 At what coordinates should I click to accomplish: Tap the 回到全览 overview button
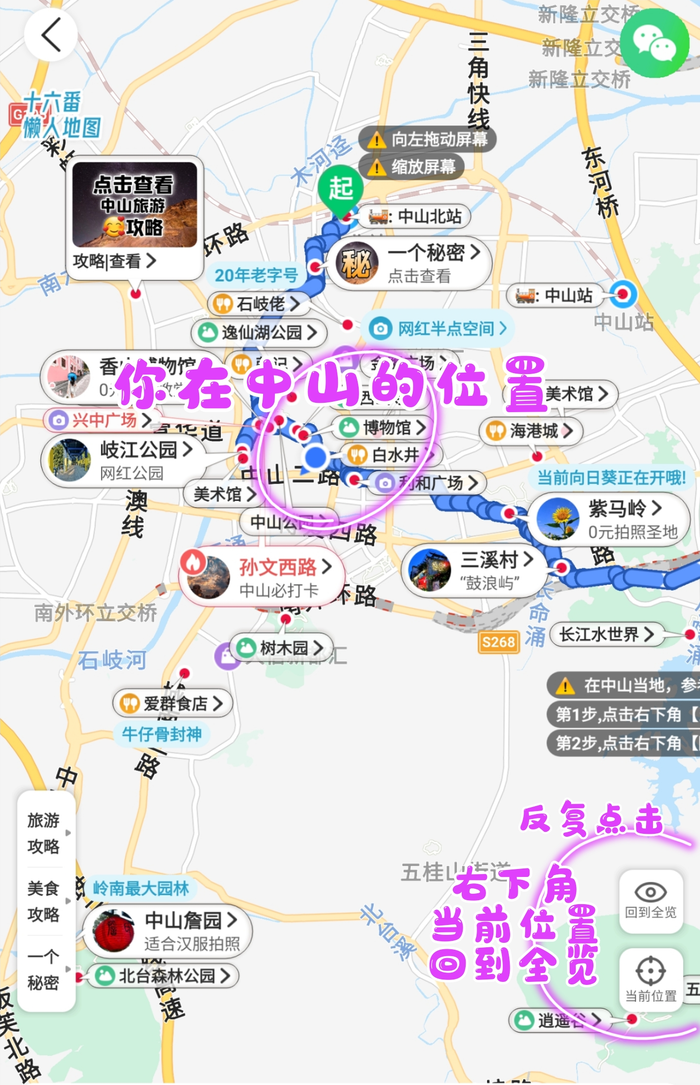click(650, 900)
